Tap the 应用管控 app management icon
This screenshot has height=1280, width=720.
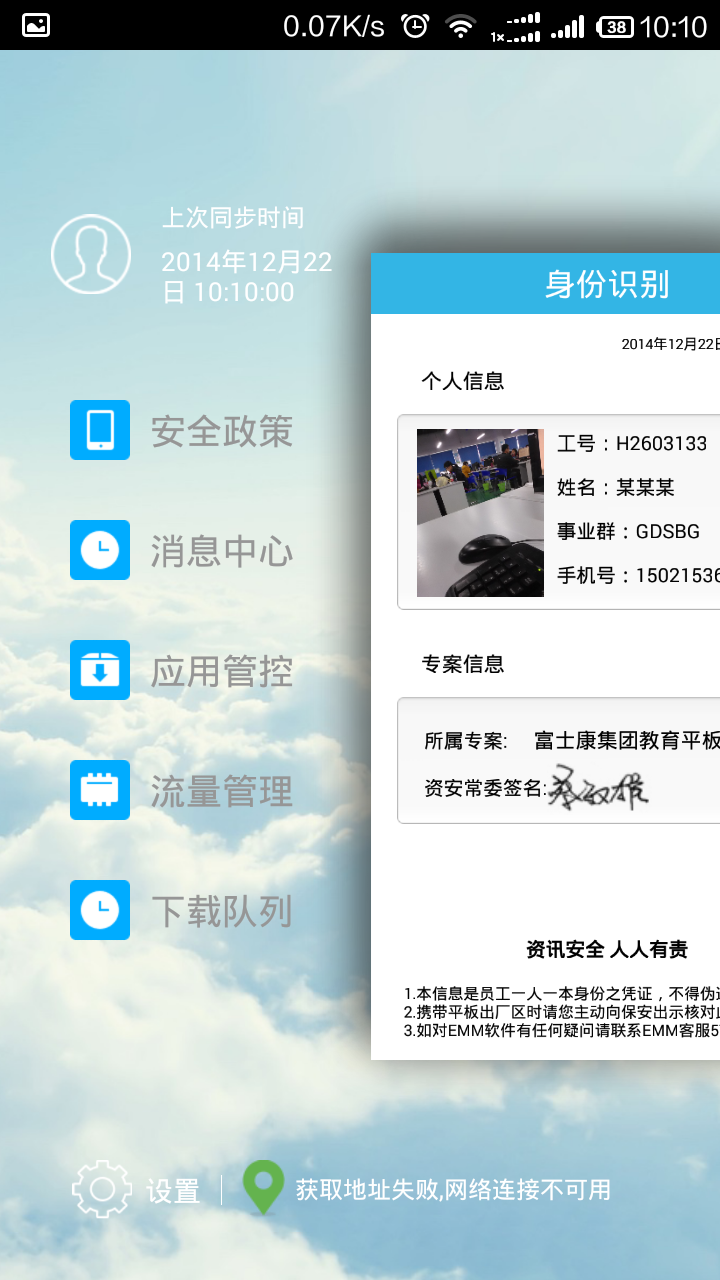click(99, 670)
